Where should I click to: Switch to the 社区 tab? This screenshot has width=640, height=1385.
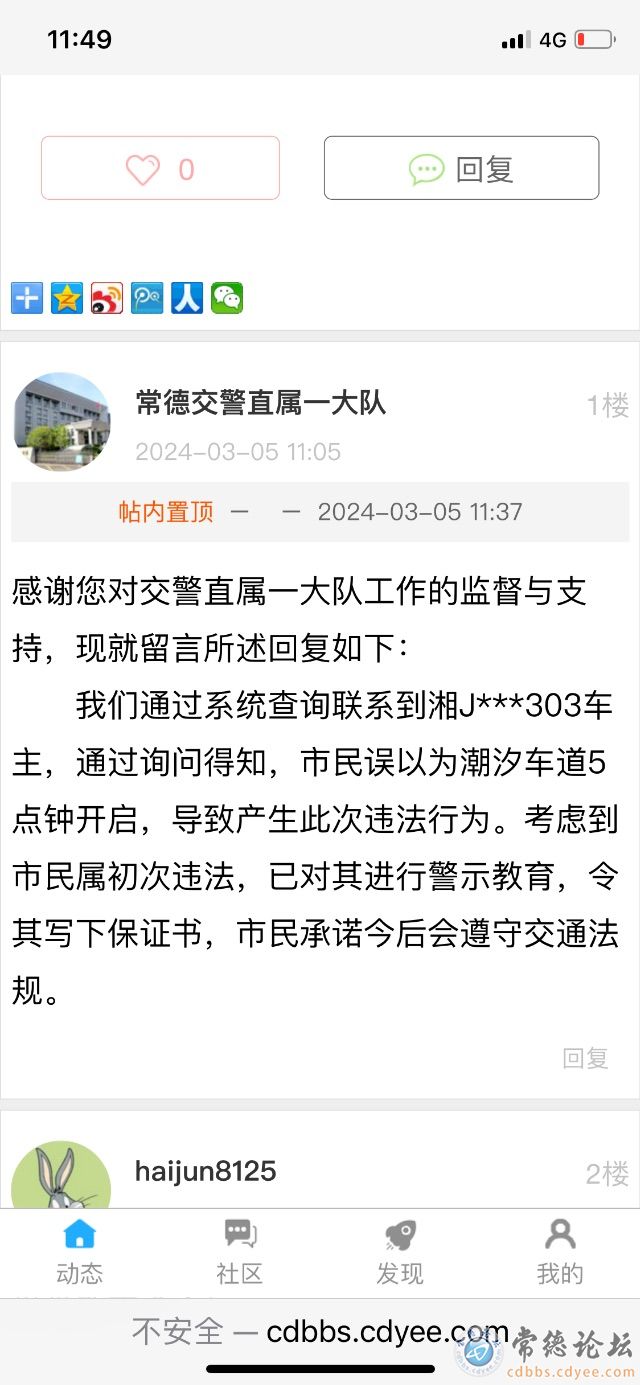[240, 1252]
